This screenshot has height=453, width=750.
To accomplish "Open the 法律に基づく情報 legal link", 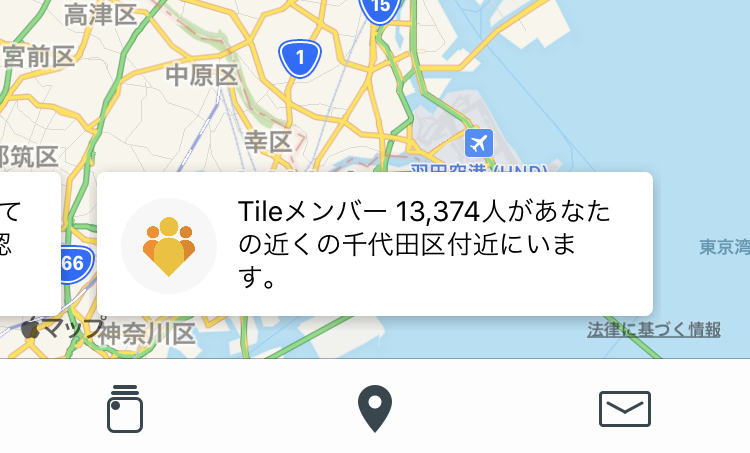I will click(x=653, y=329).
